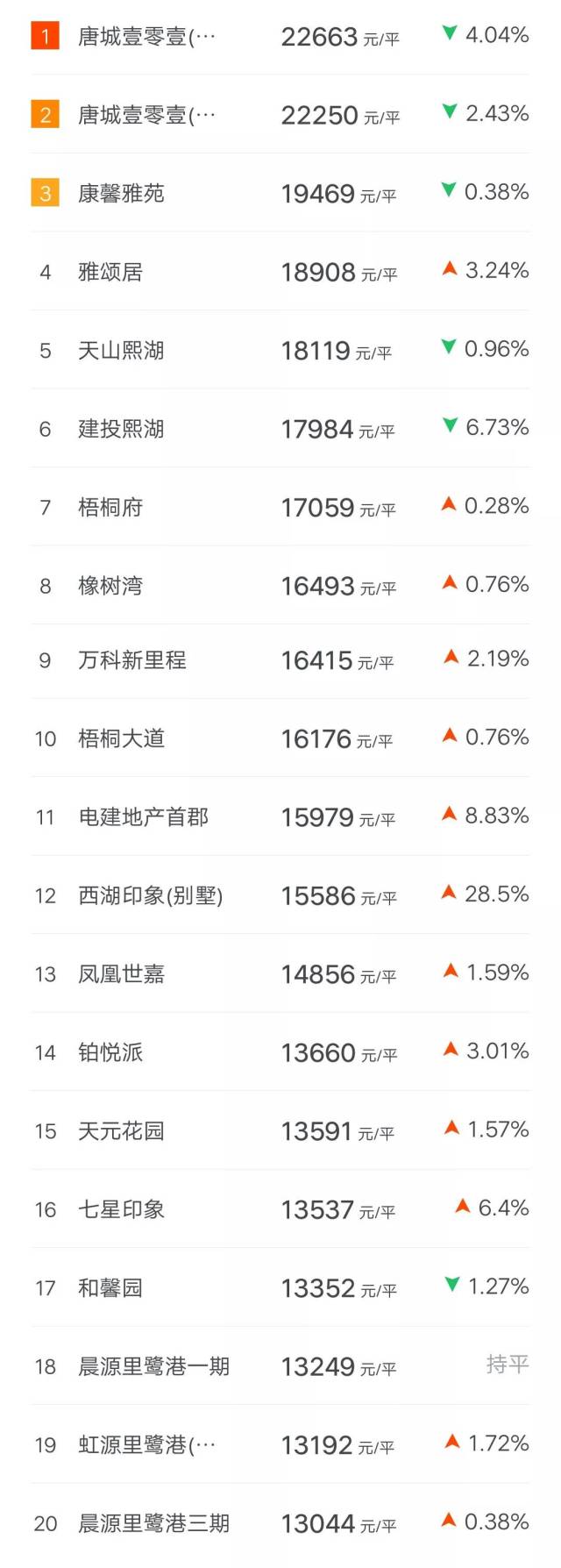Open the 梧桐大道 entry
The image size is (561, 1568).
click(x=121, y=738)
